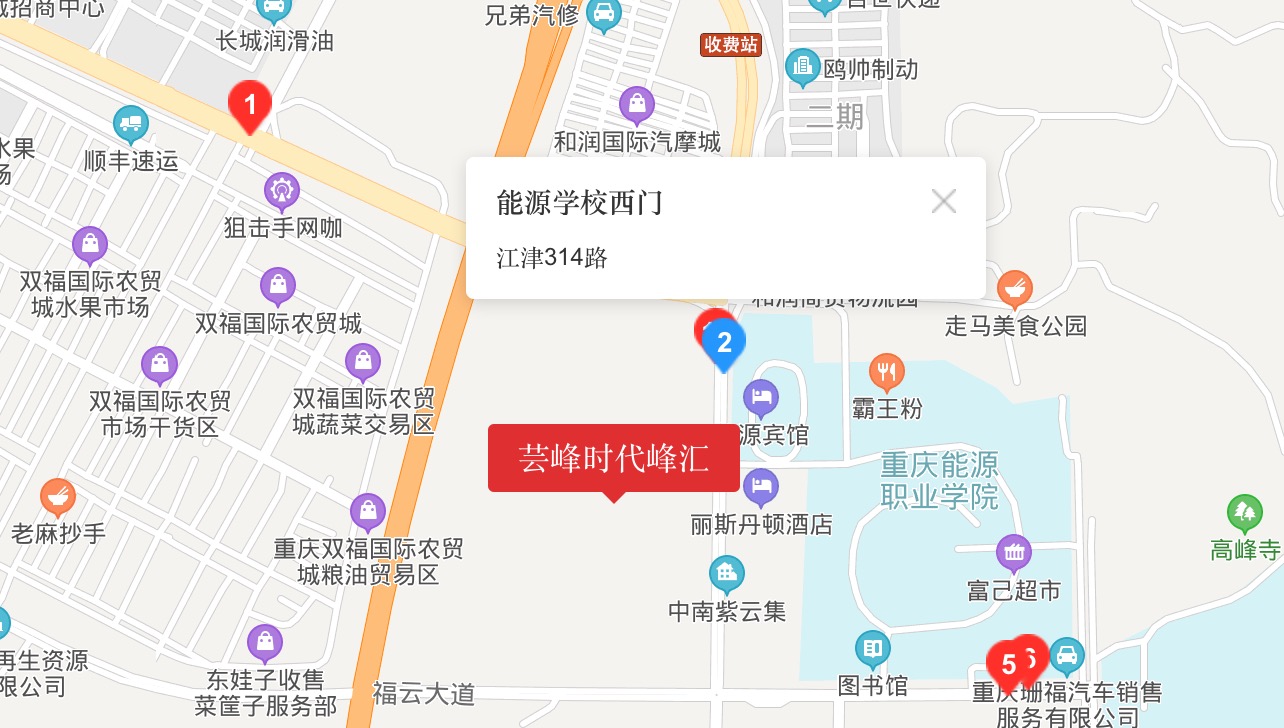Select map marker number 1
This screenshot has height=728, width=1284.
[x=250, y=104]
